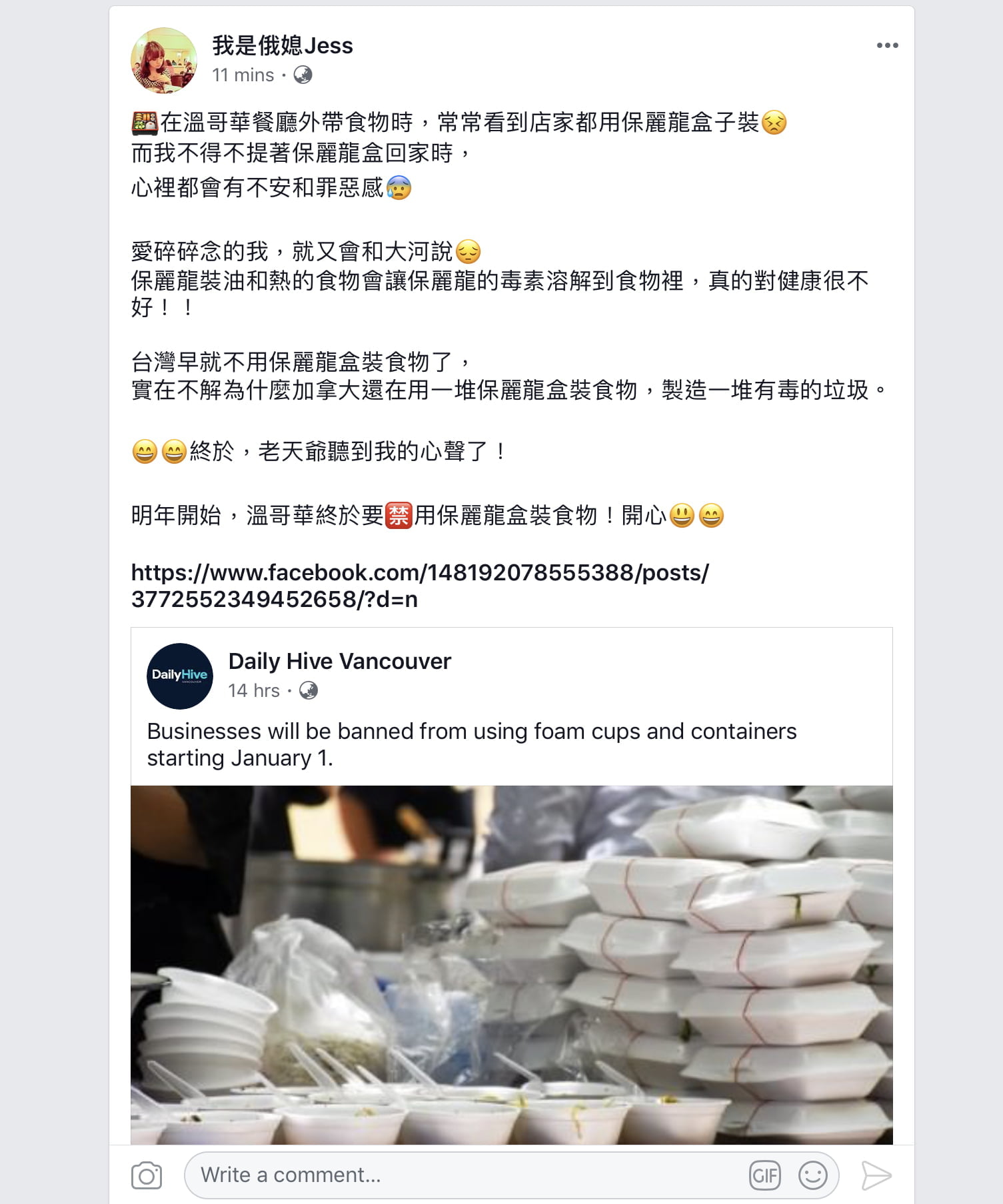
Task: Open the GIF picker
Action: coord(764,1175)
